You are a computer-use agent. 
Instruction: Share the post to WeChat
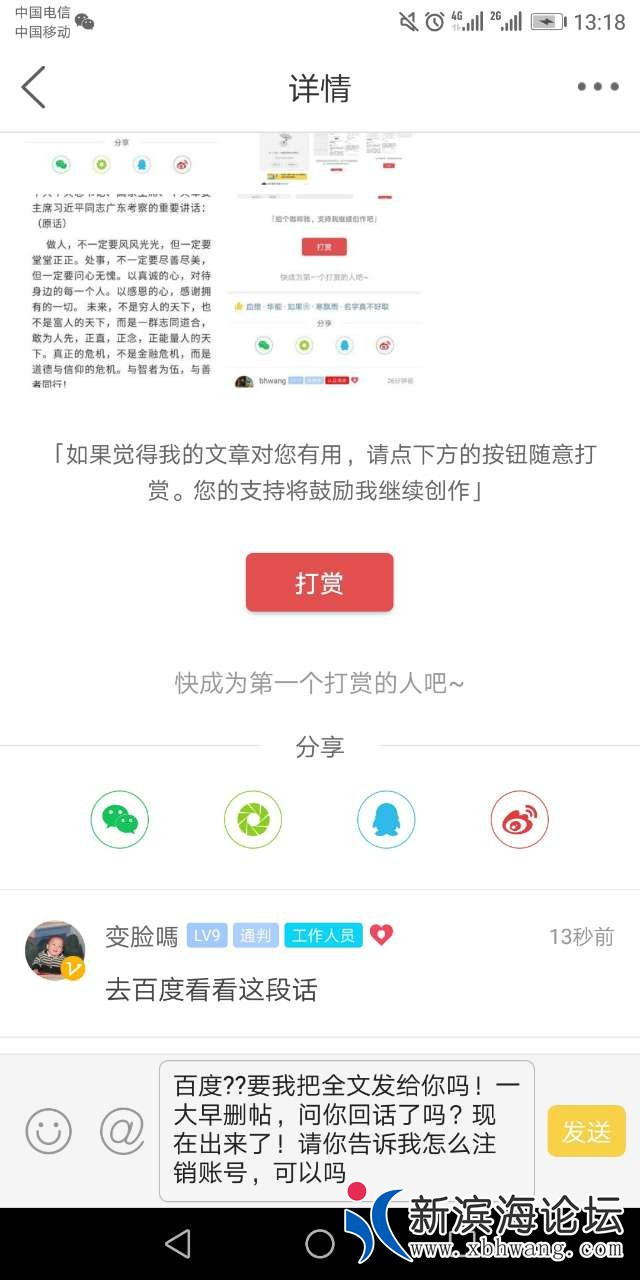point(120,820)
